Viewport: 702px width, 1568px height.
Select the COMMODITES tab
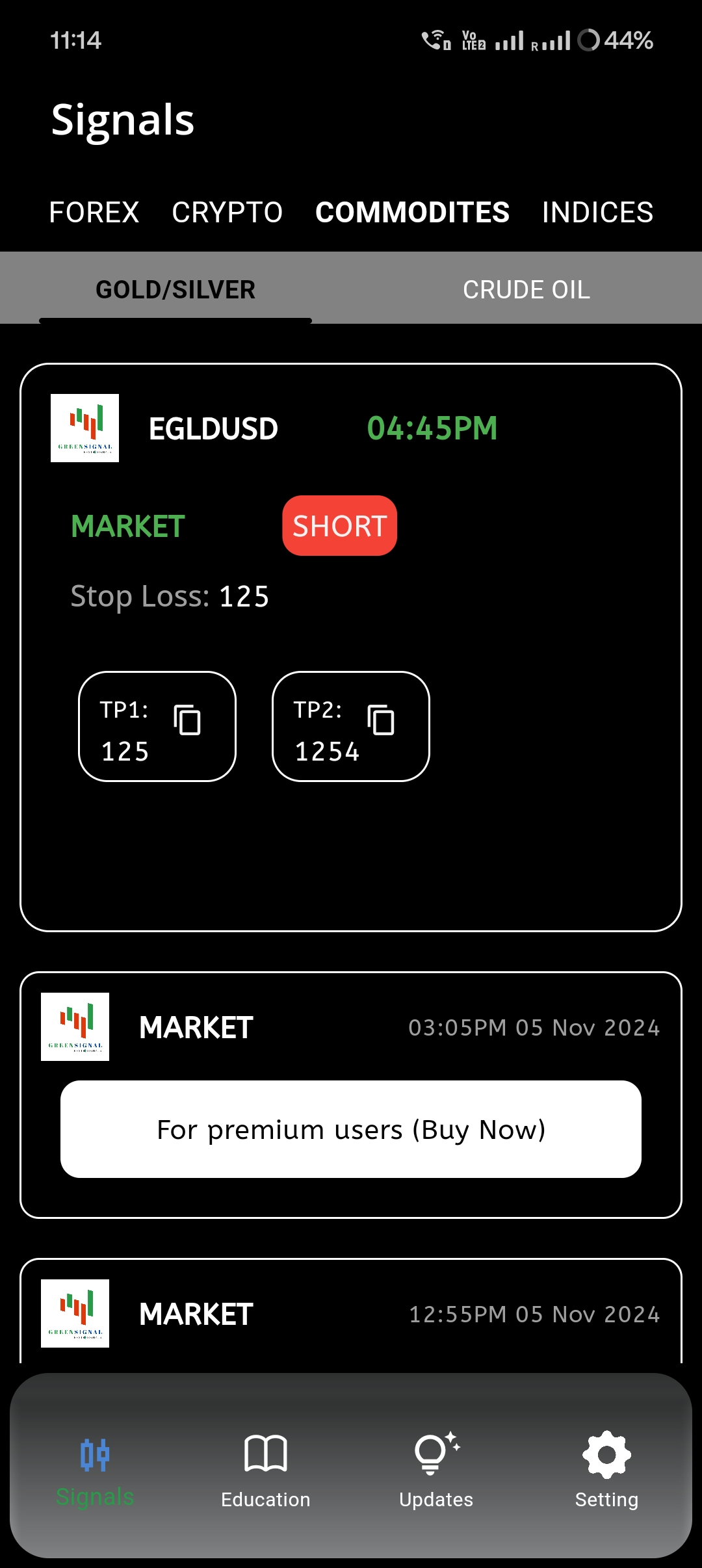click(x=412, y=213)
